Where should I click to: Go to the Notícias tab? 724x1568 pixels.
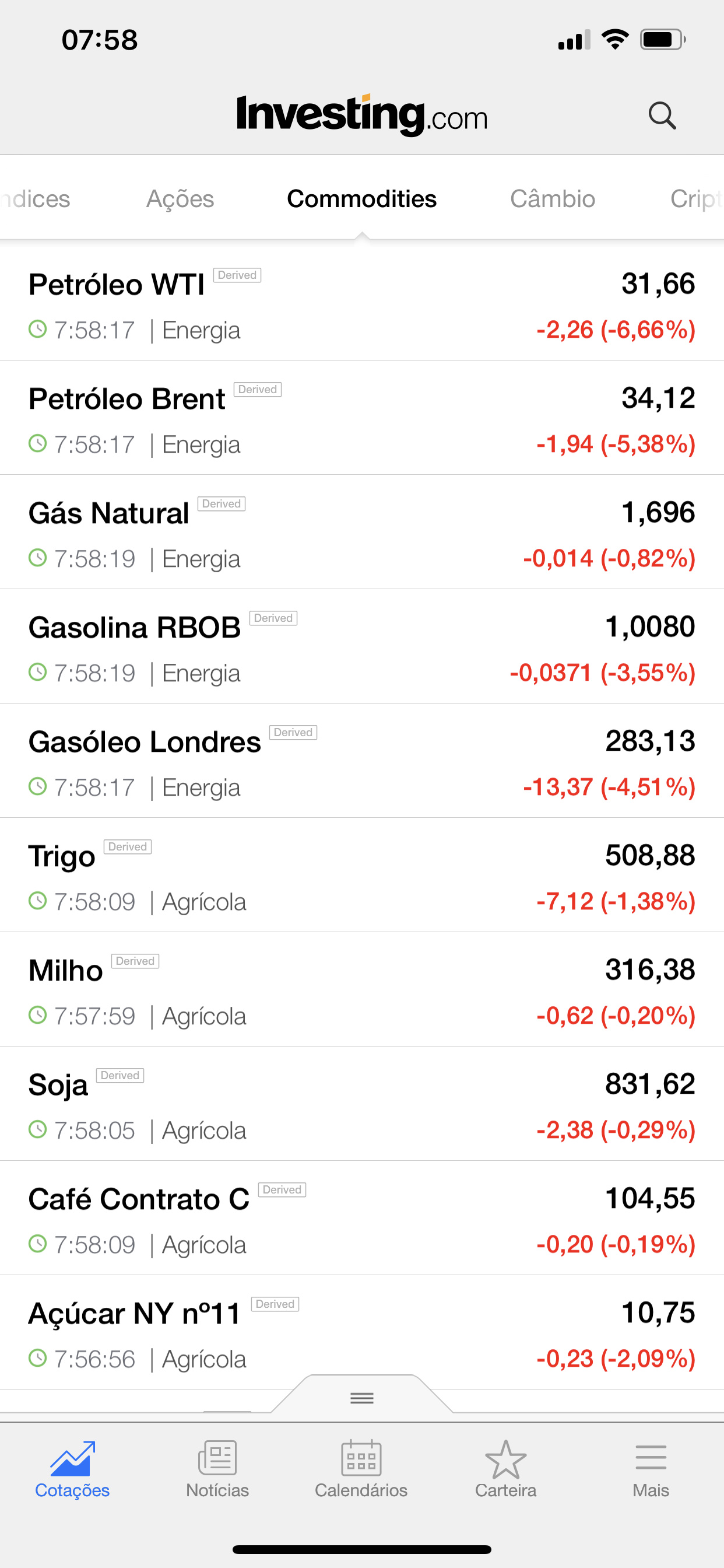[x=217, y=1469]
